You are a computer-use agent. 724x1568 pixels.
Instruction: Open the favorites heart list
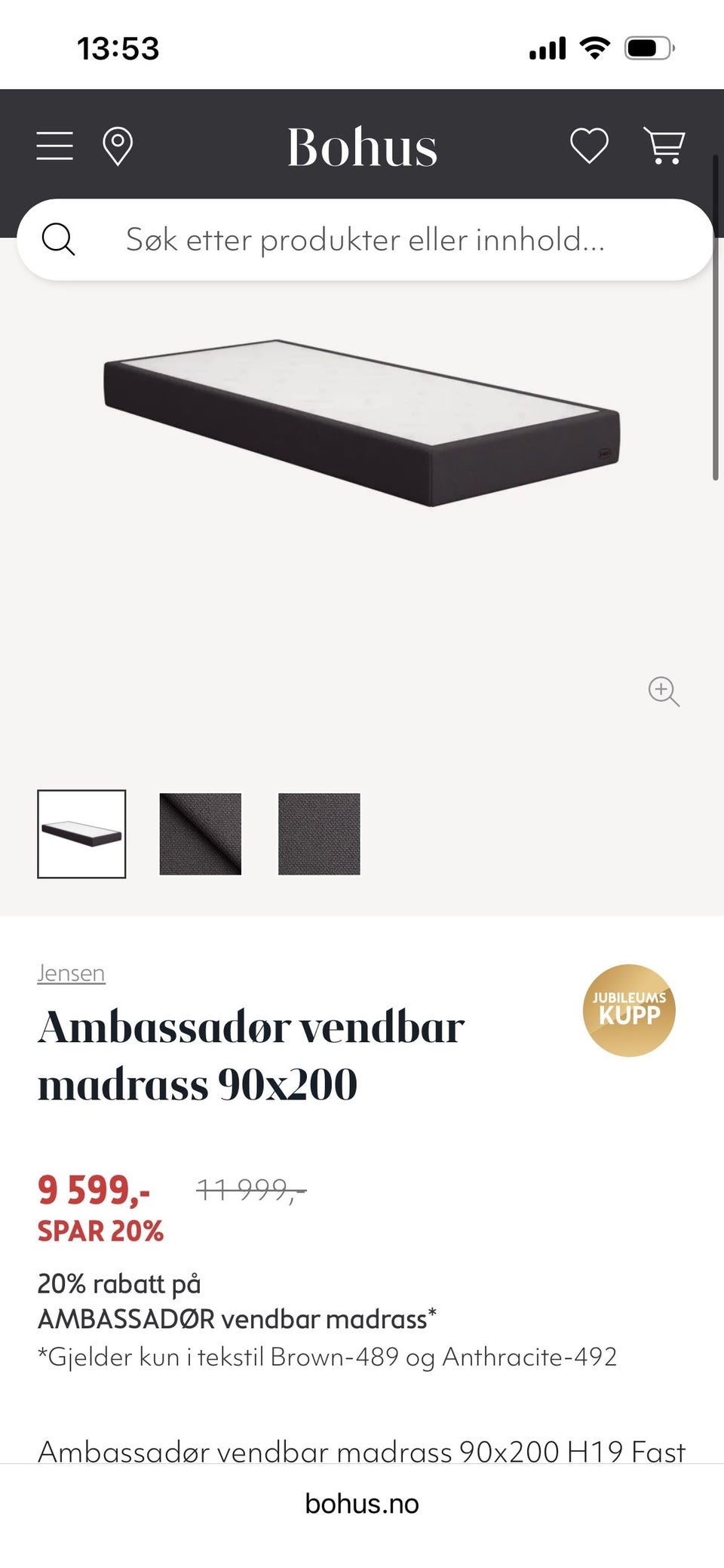pyautogui.click(x=589, y=146)
